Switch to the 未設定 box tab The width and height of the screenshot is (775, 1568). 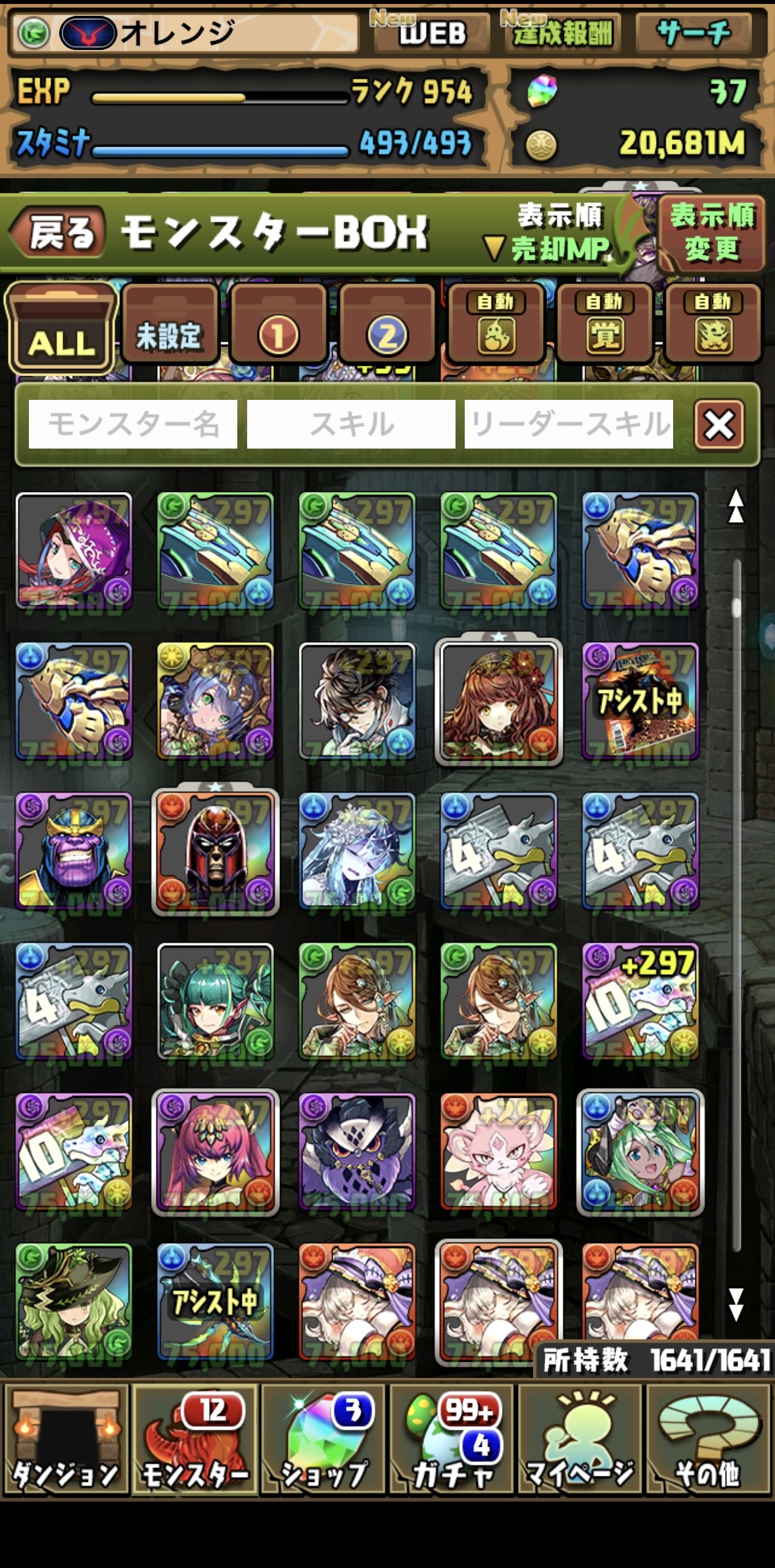[169, 326]
